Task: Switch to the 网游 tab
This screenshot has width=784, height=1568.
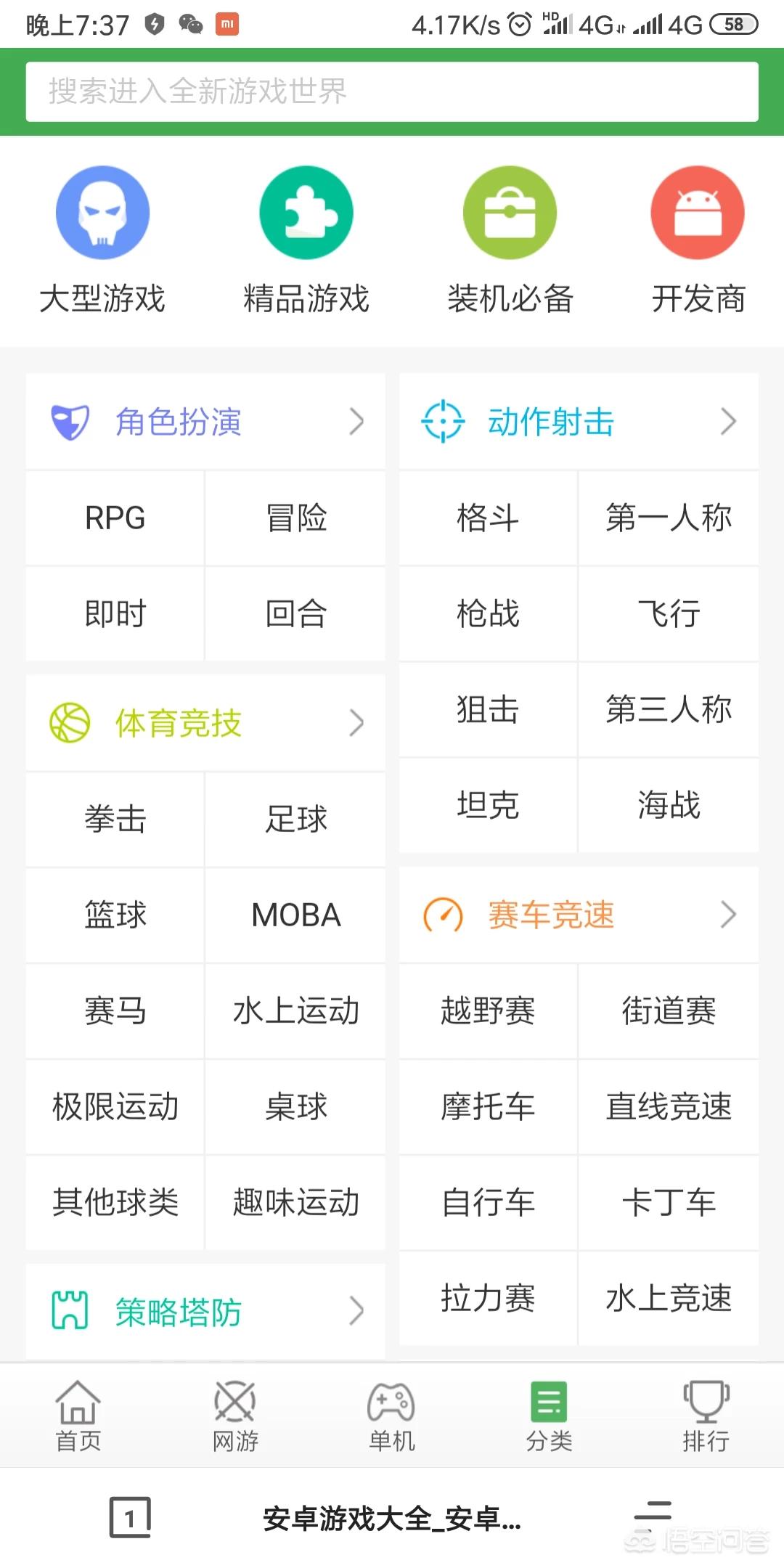Action: pos(235,1416)
